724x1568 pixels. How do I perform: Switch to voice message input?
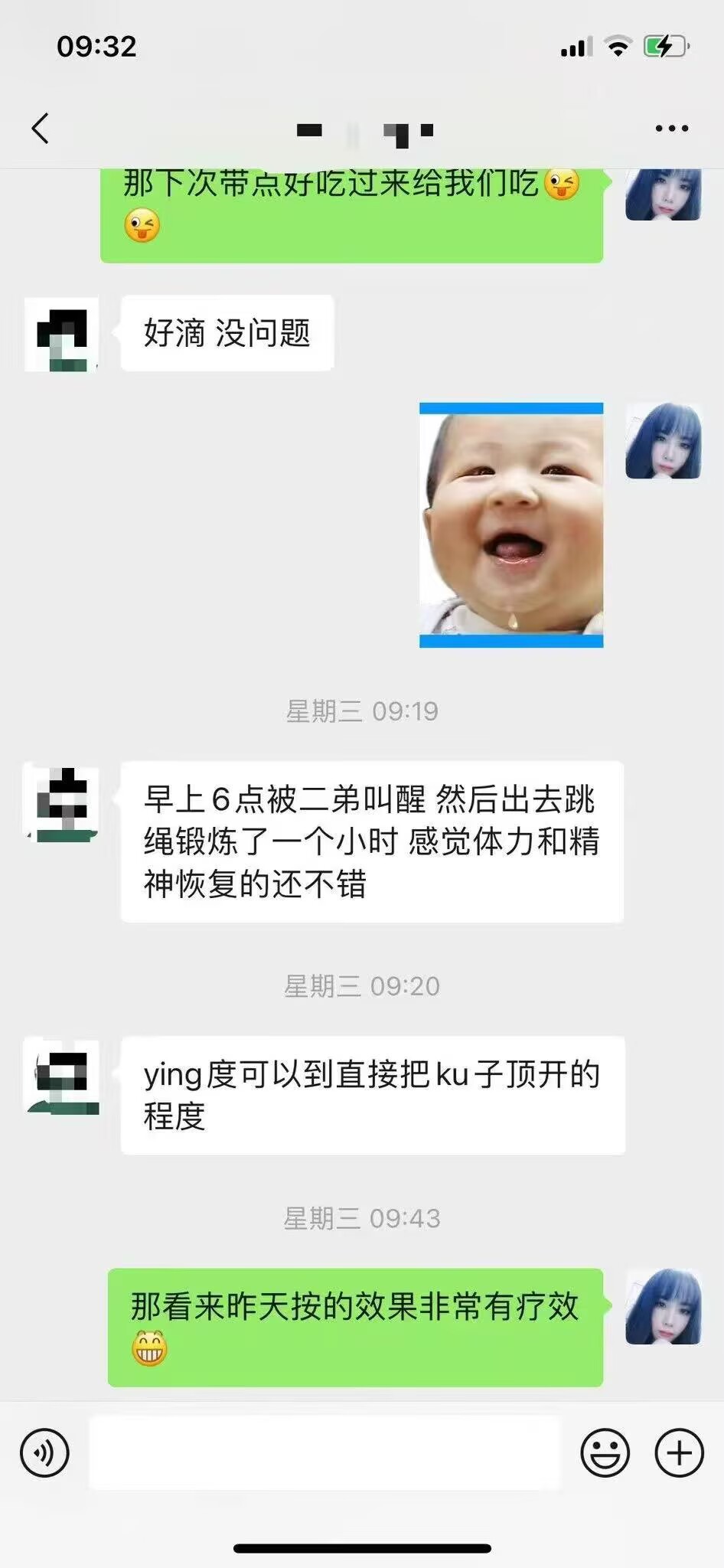click(x=44, y=1452)
